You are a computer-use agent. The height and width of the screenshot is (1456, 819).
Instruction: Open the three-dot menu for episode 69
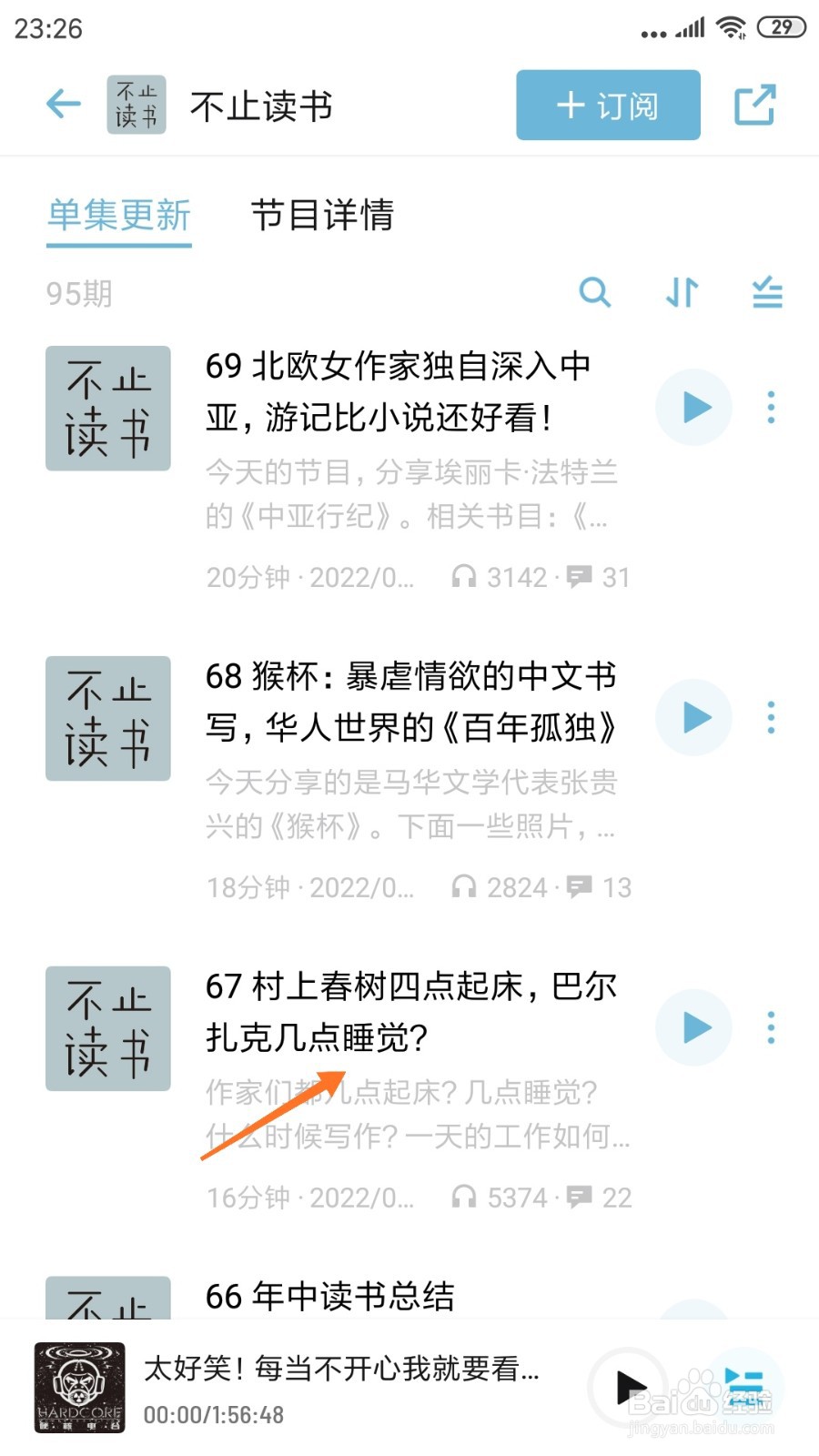(x=771, y=408)
